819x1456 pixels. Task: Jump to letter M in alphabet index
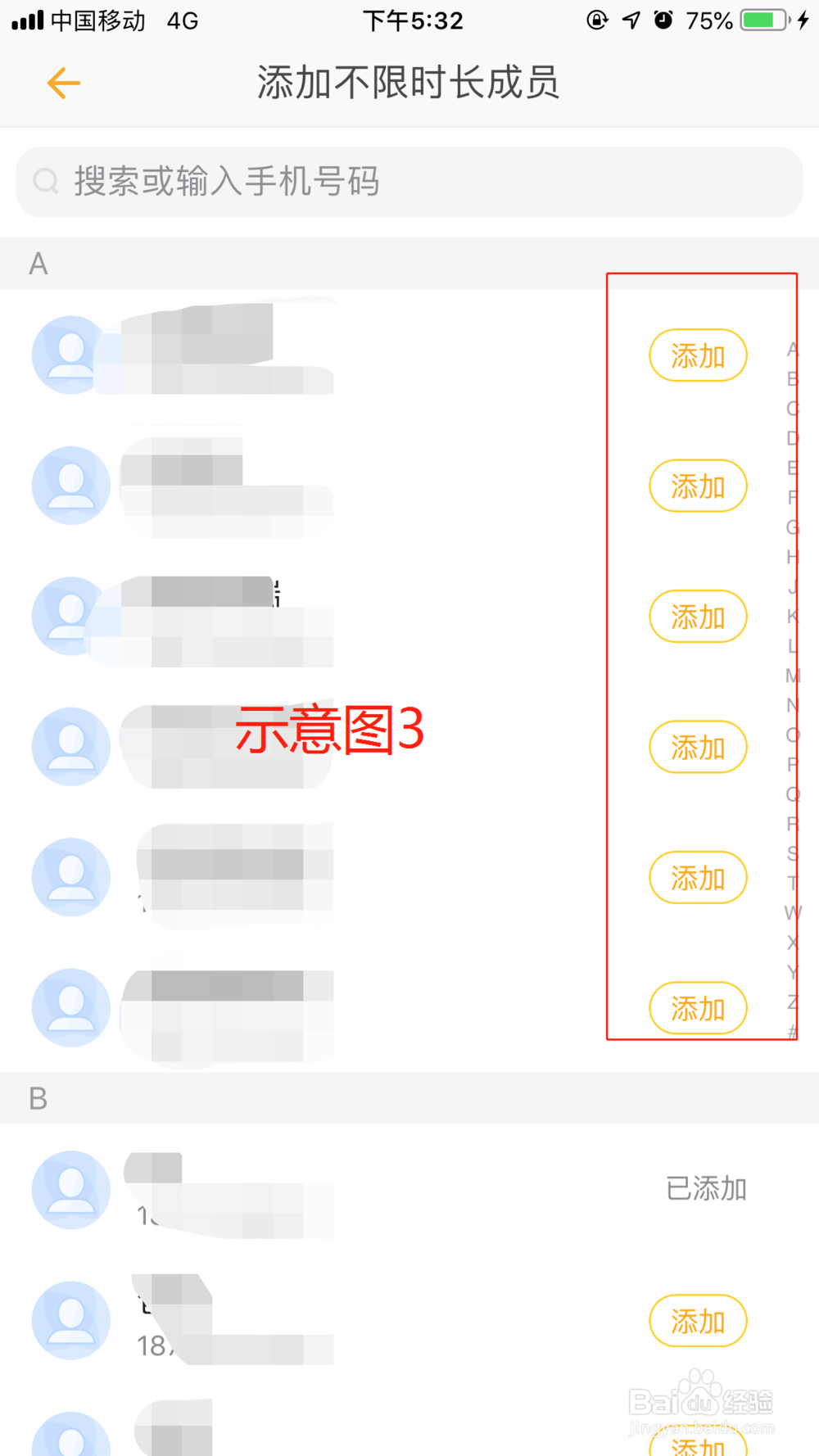coord(790,675)
